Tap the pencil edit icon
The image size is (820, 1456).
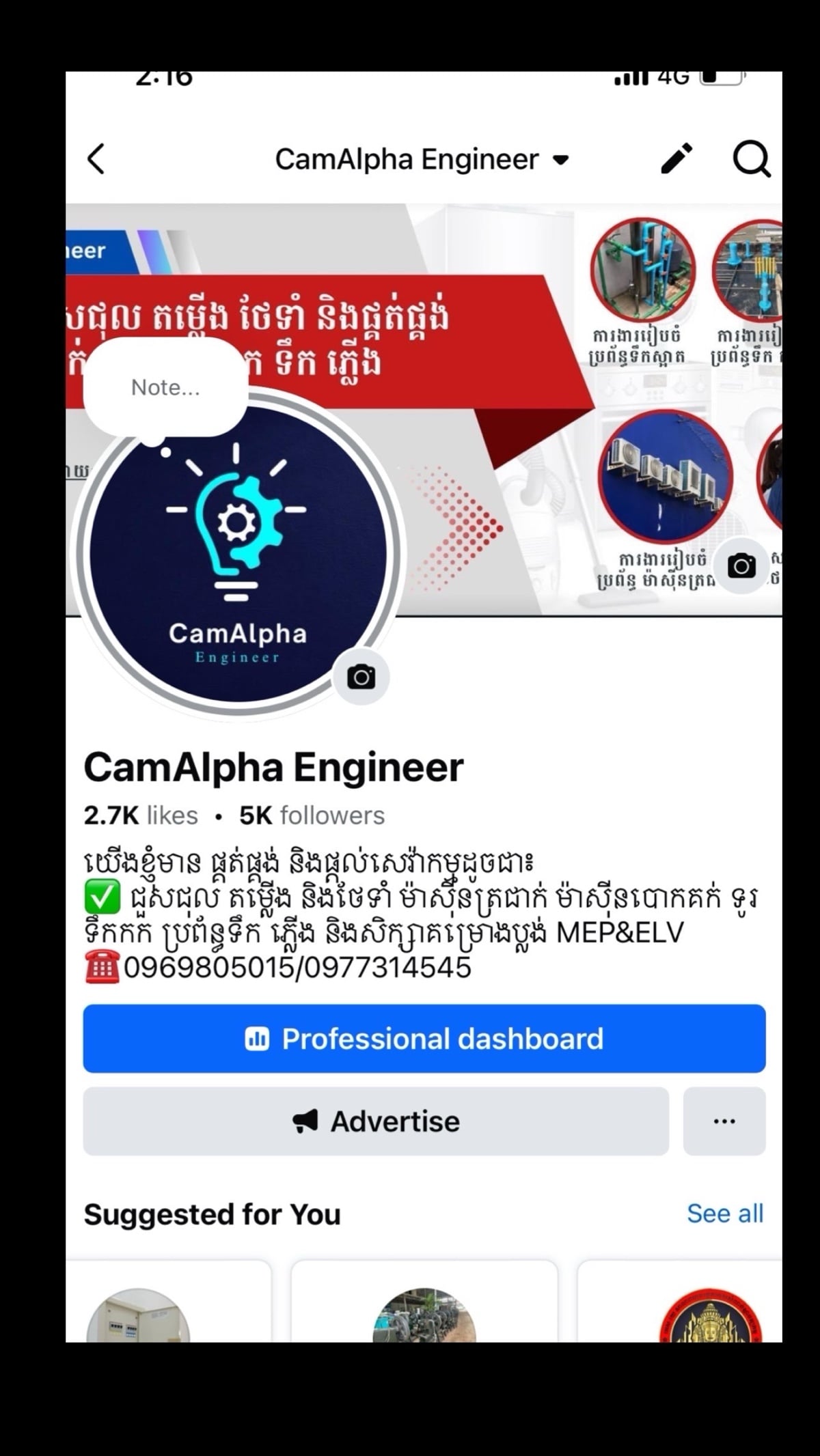coord(676,159)
